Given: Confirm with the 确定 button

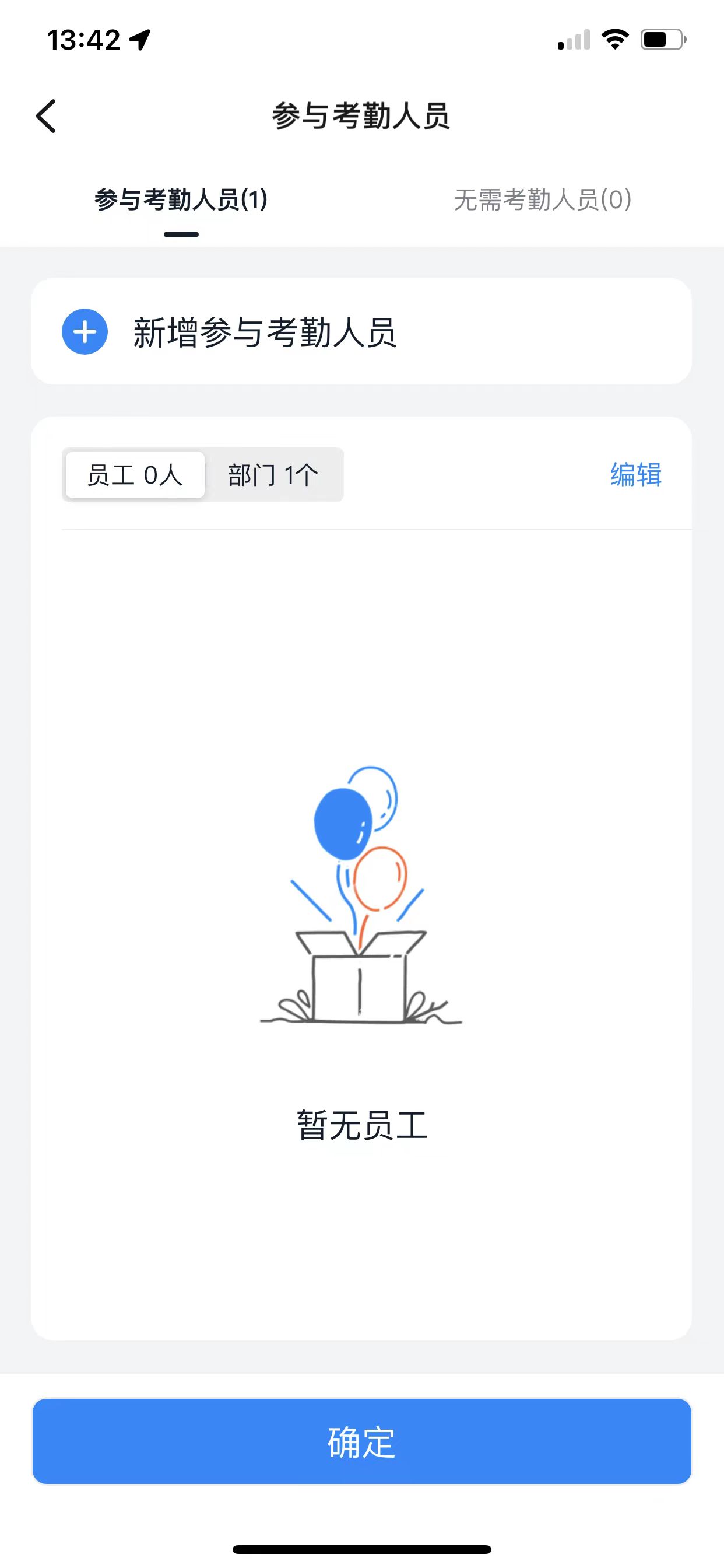Looking at the screenshot, I should point(362,1441).
